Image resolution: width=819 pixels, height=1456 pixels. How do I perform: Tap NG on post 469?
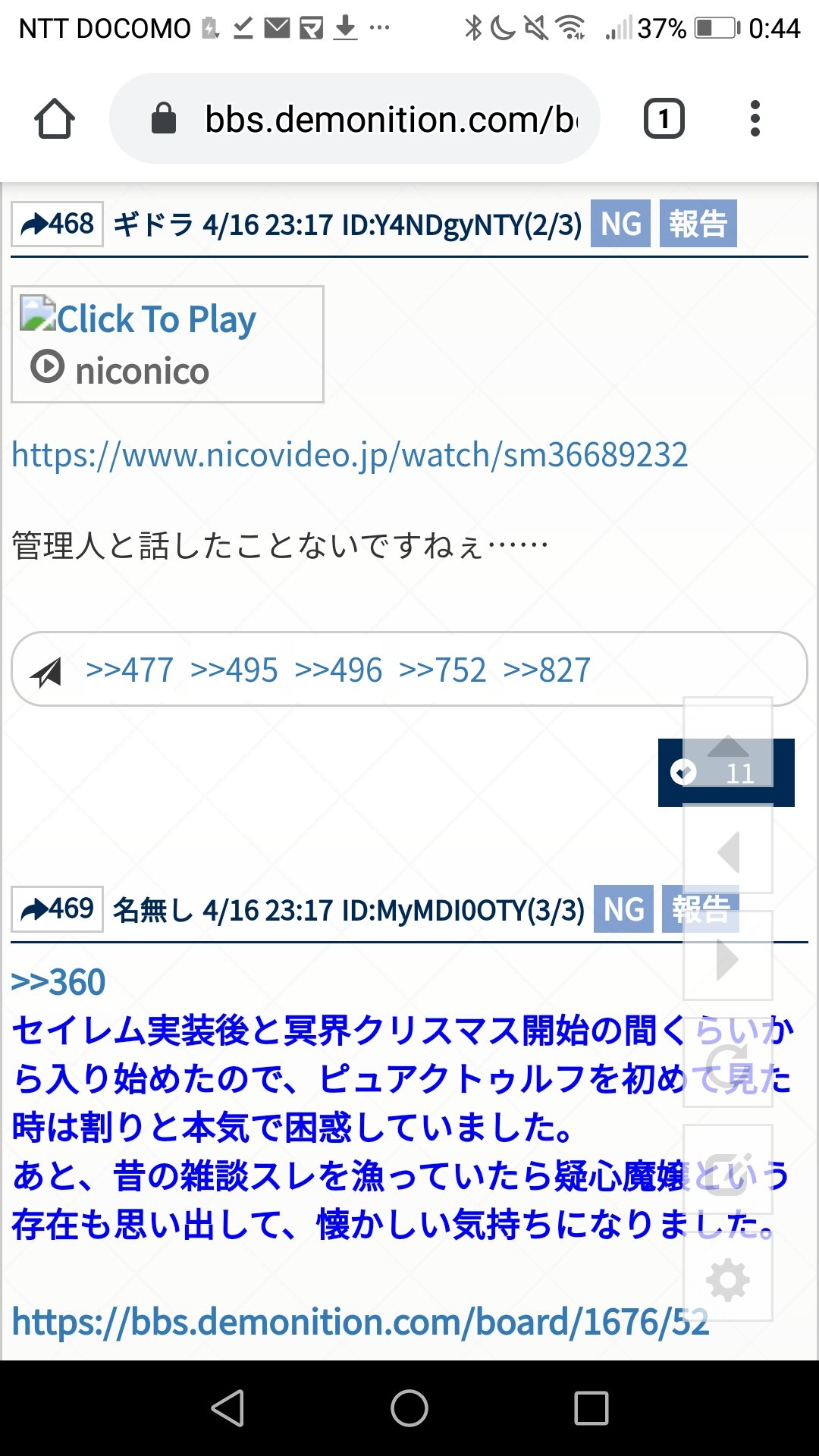click(623, 908)
